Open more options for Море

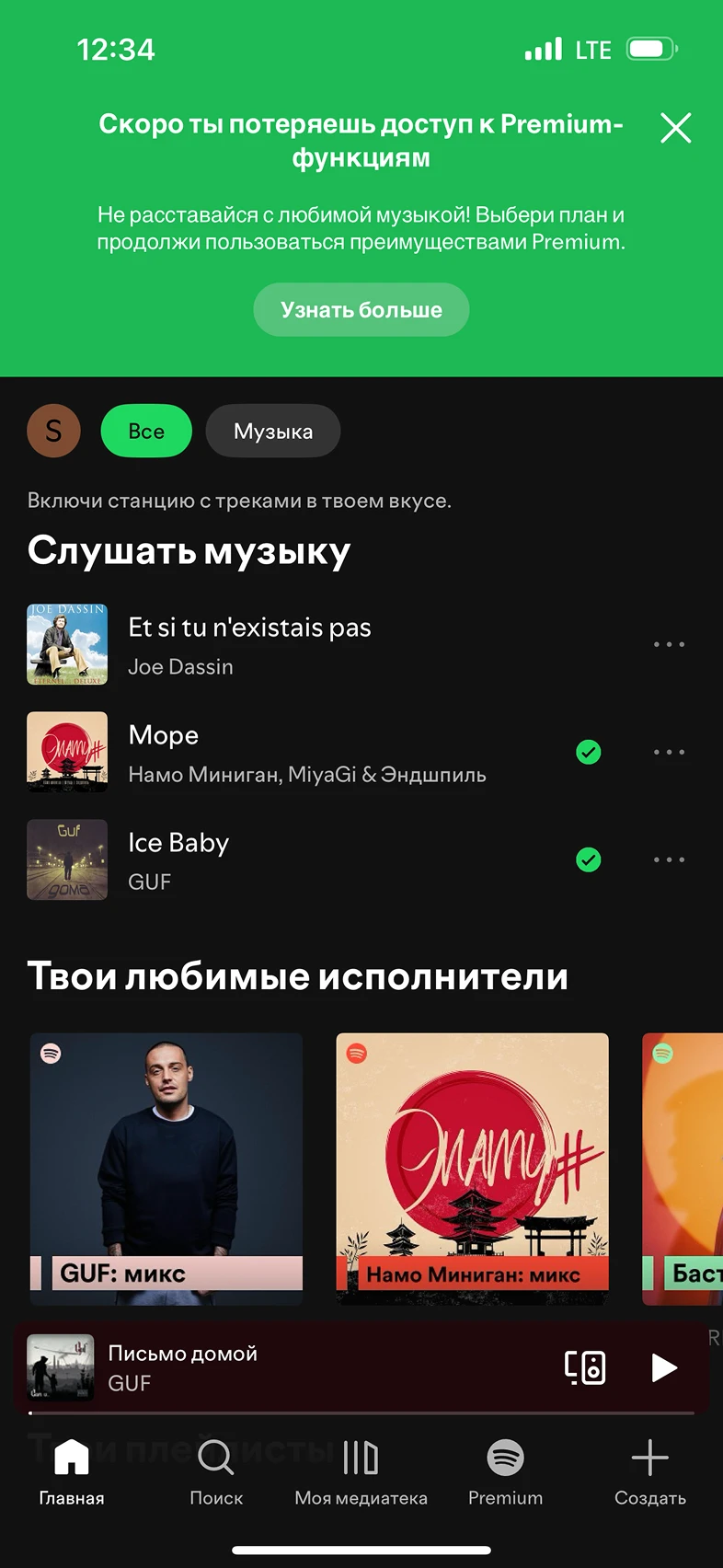(x=669, y=753)
